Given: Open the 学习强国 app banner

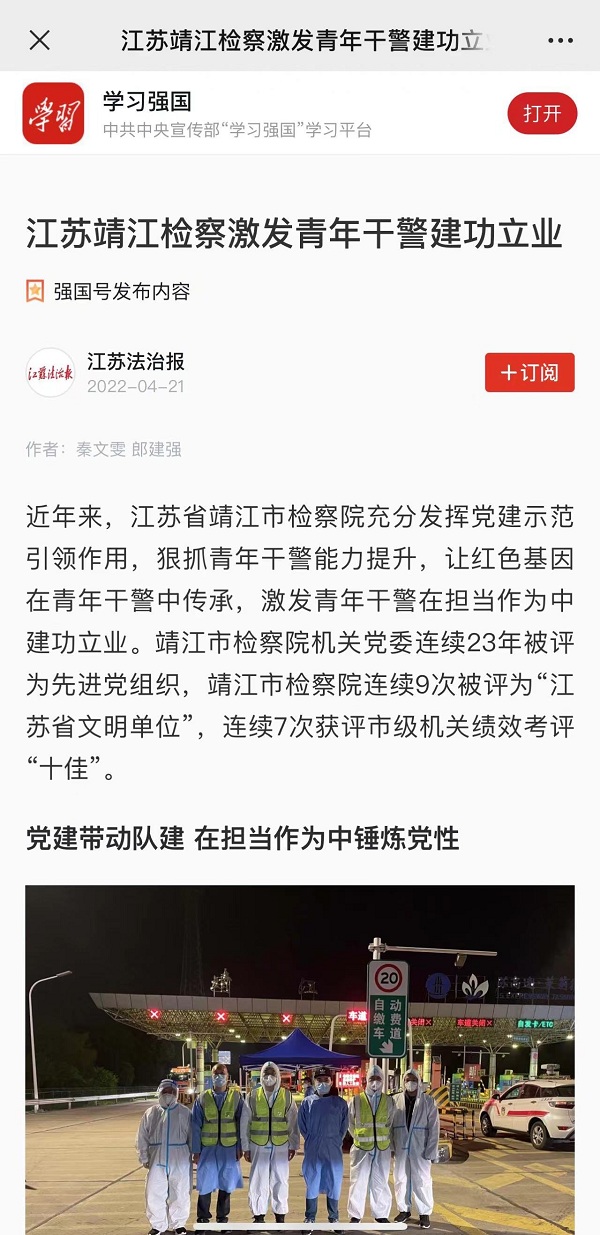Looking at the screenshot, I should (300, 113).
